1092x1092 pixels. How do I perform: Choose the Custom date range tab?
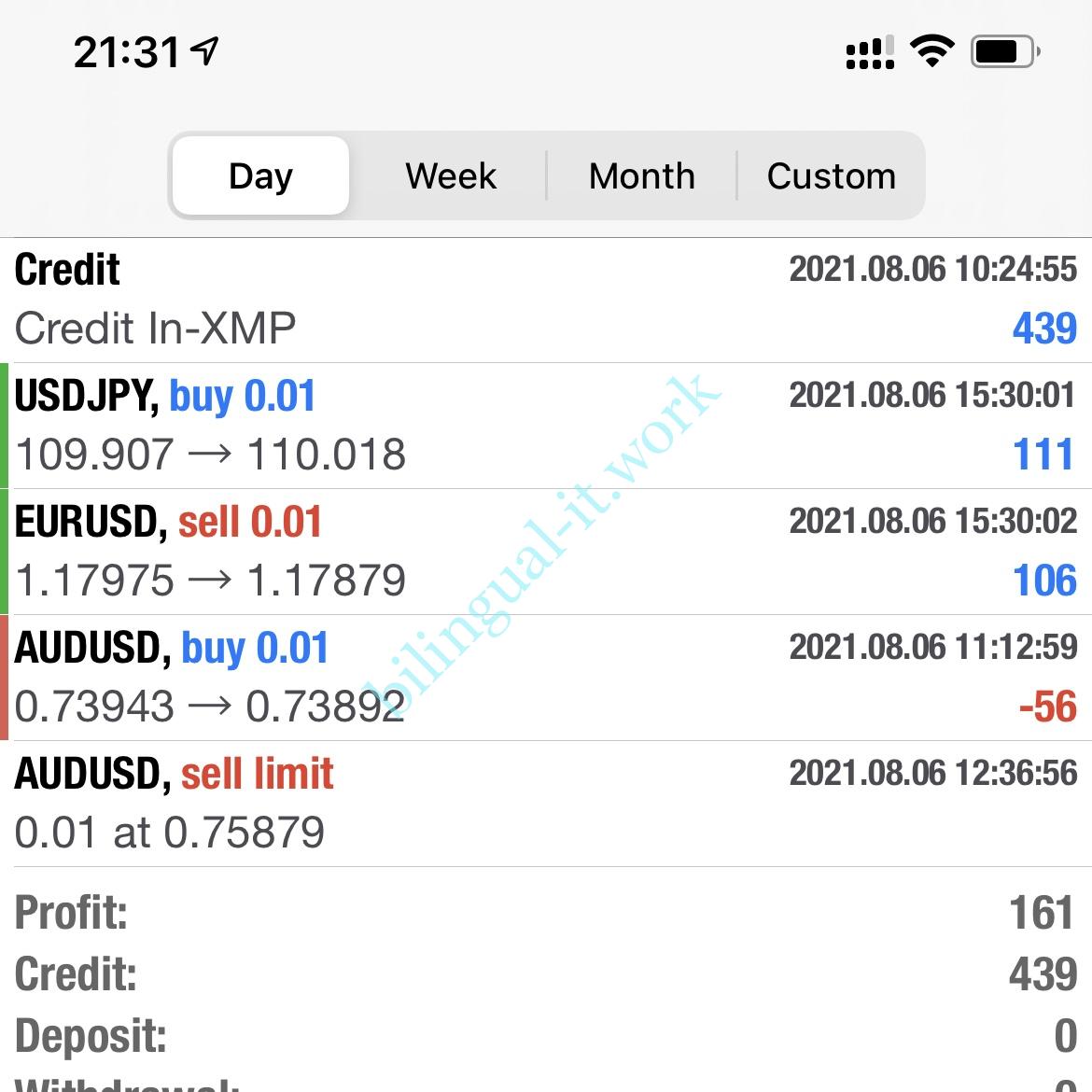click(x=831, y=175)
